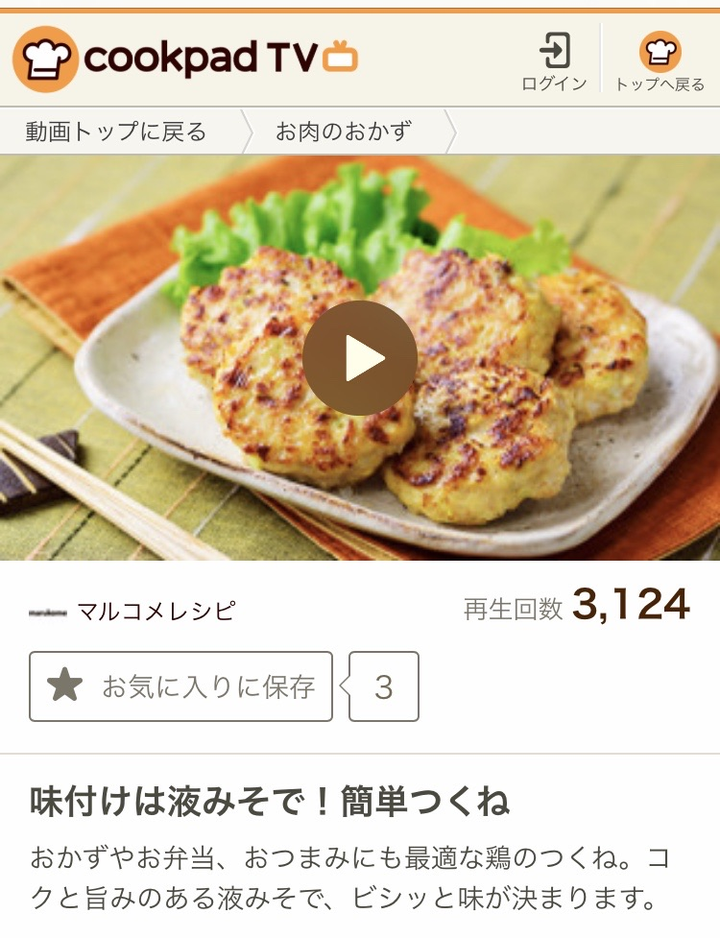Save recipe with お気に入りに保存
The width and height of the screenshot is (720, 938).
pos(181,686)
